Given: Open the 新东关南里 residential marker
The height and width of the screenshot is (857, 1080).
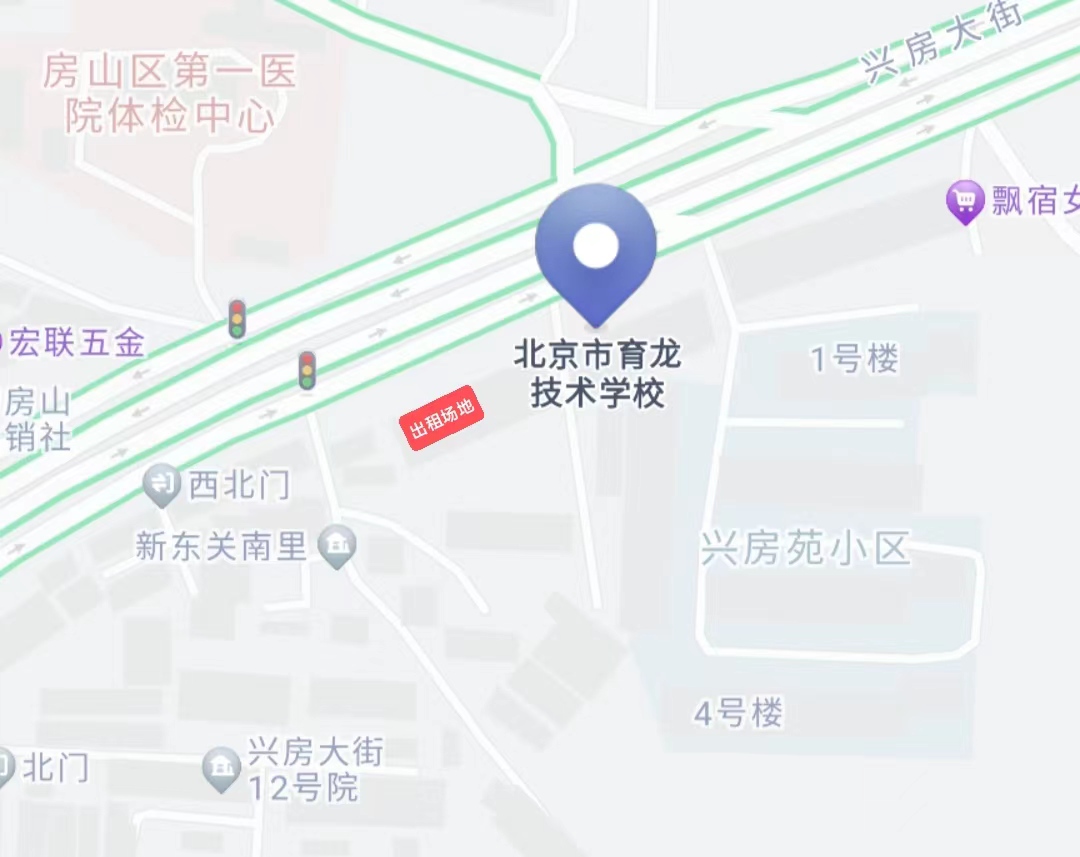Looking at the screenshot, I should (x=338, y=547).
